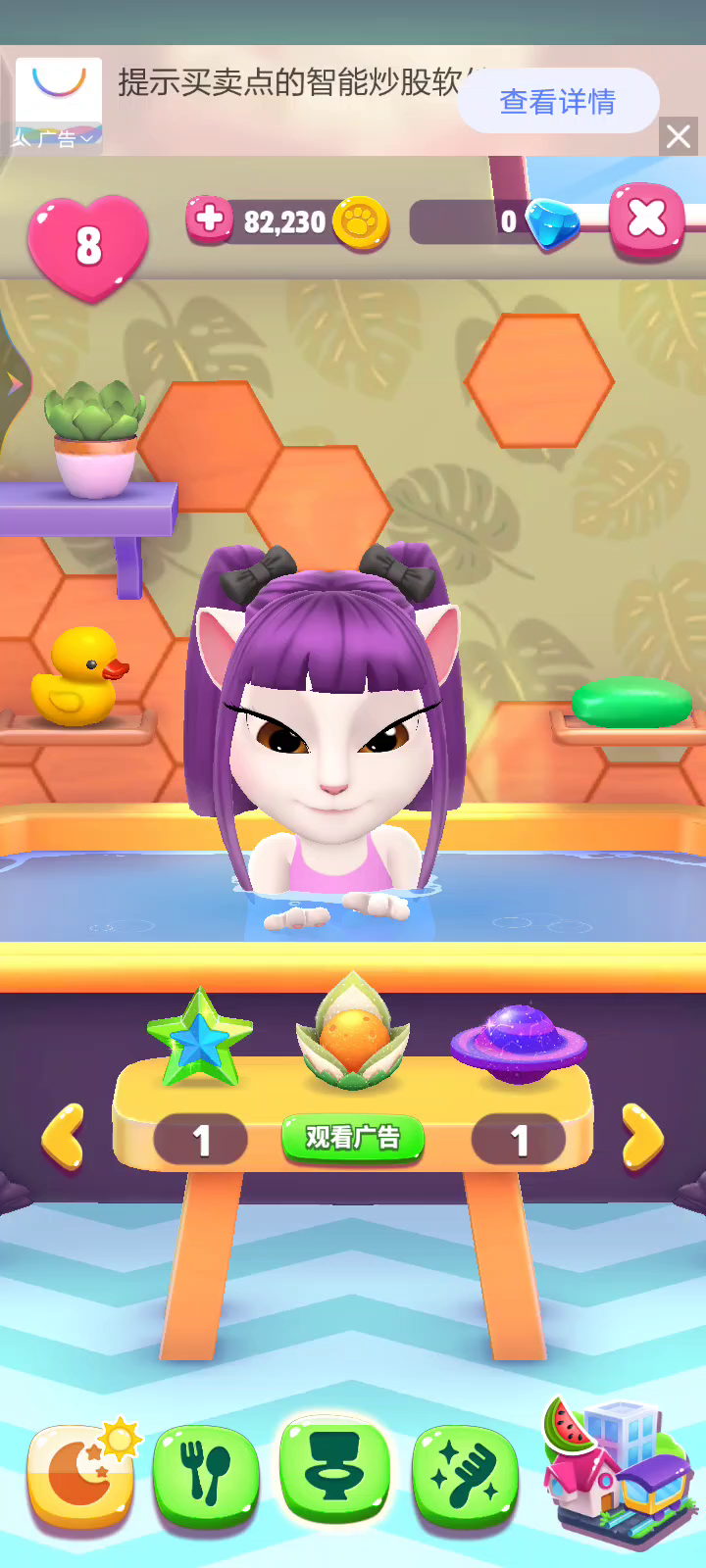Close the ad banner
The height and width of the screenshot is (1568, 706).
point(679,136)
